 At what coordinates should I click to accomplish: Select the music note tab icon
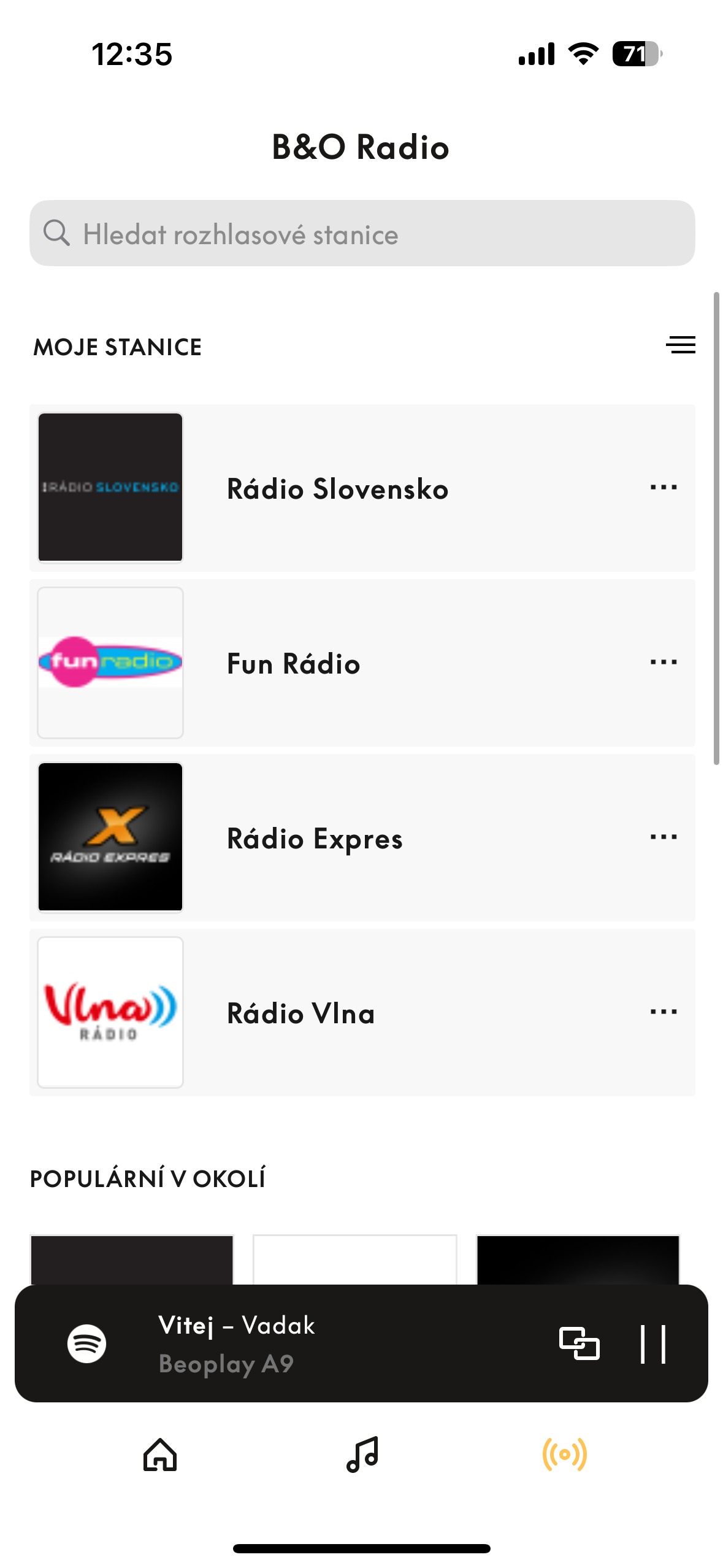click(x=362, y=1453)
